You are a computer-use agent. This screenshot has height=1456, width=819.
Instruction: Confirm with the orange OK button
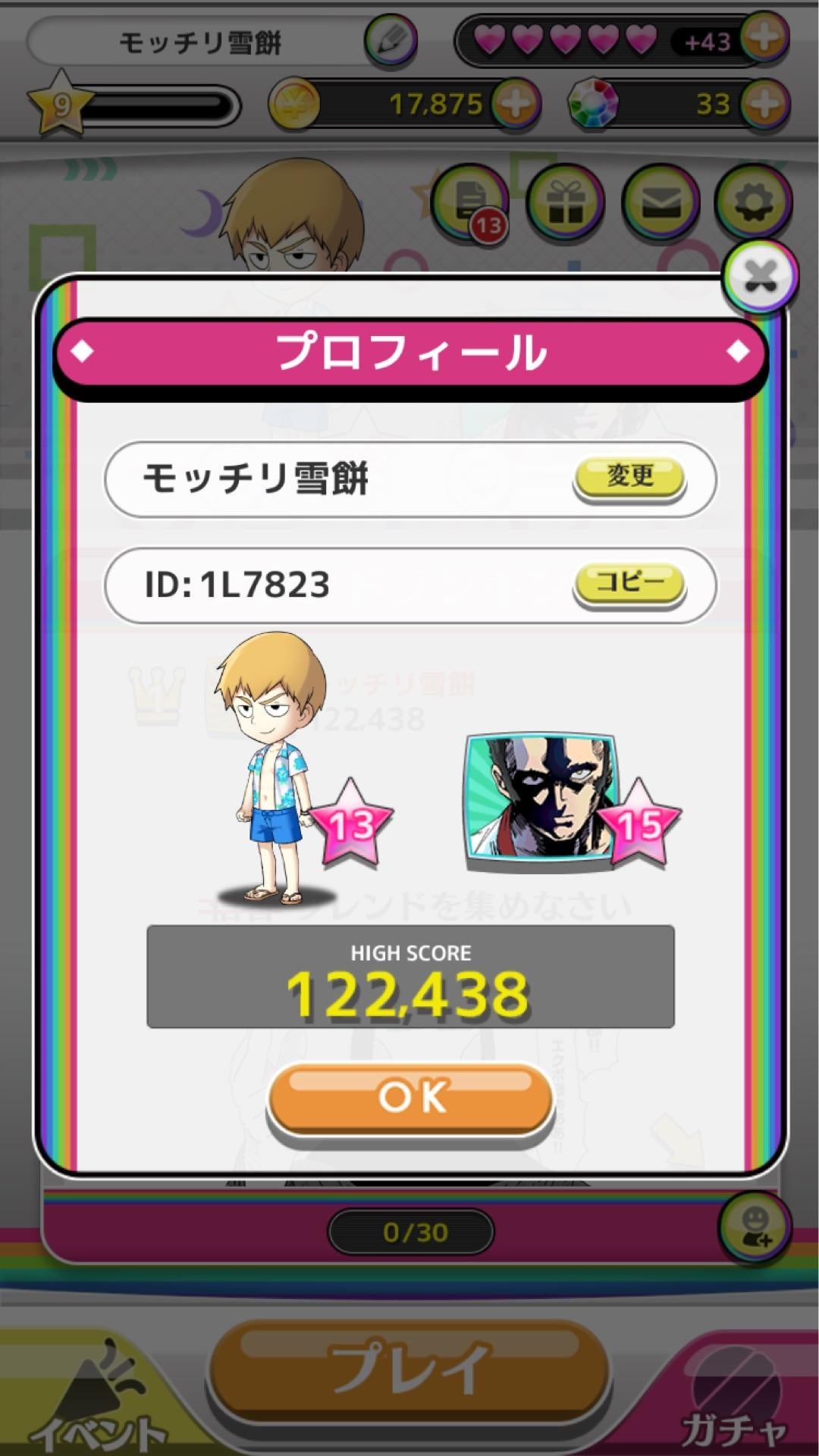click(x=410, y=1099)
